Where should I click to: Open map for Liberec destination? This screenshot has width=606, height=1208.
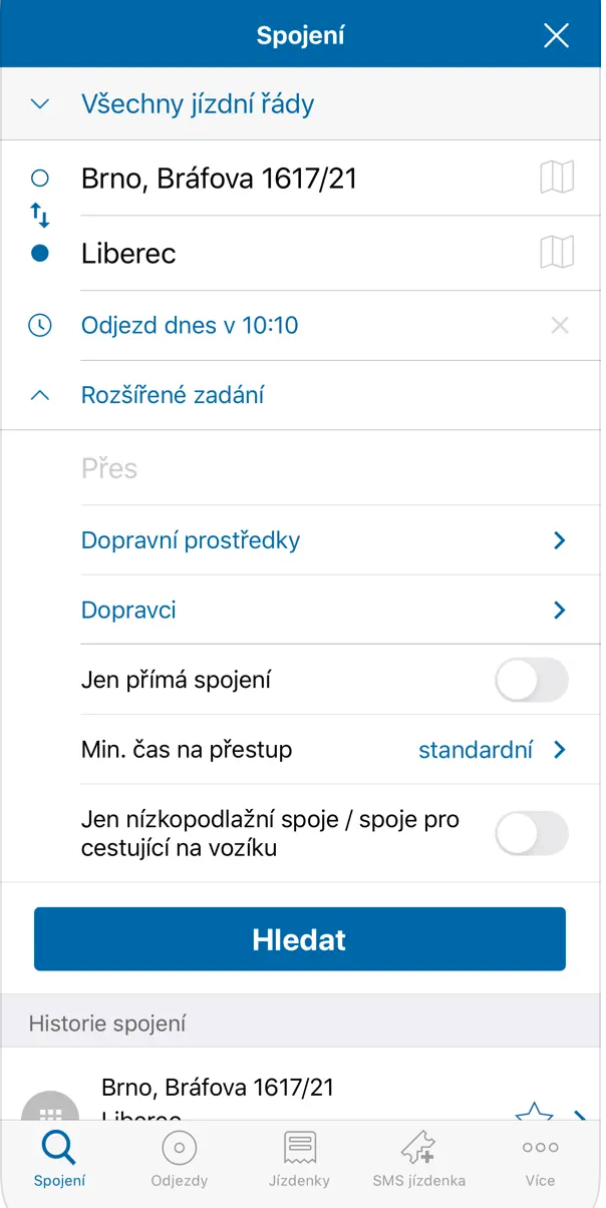[557, 253]
